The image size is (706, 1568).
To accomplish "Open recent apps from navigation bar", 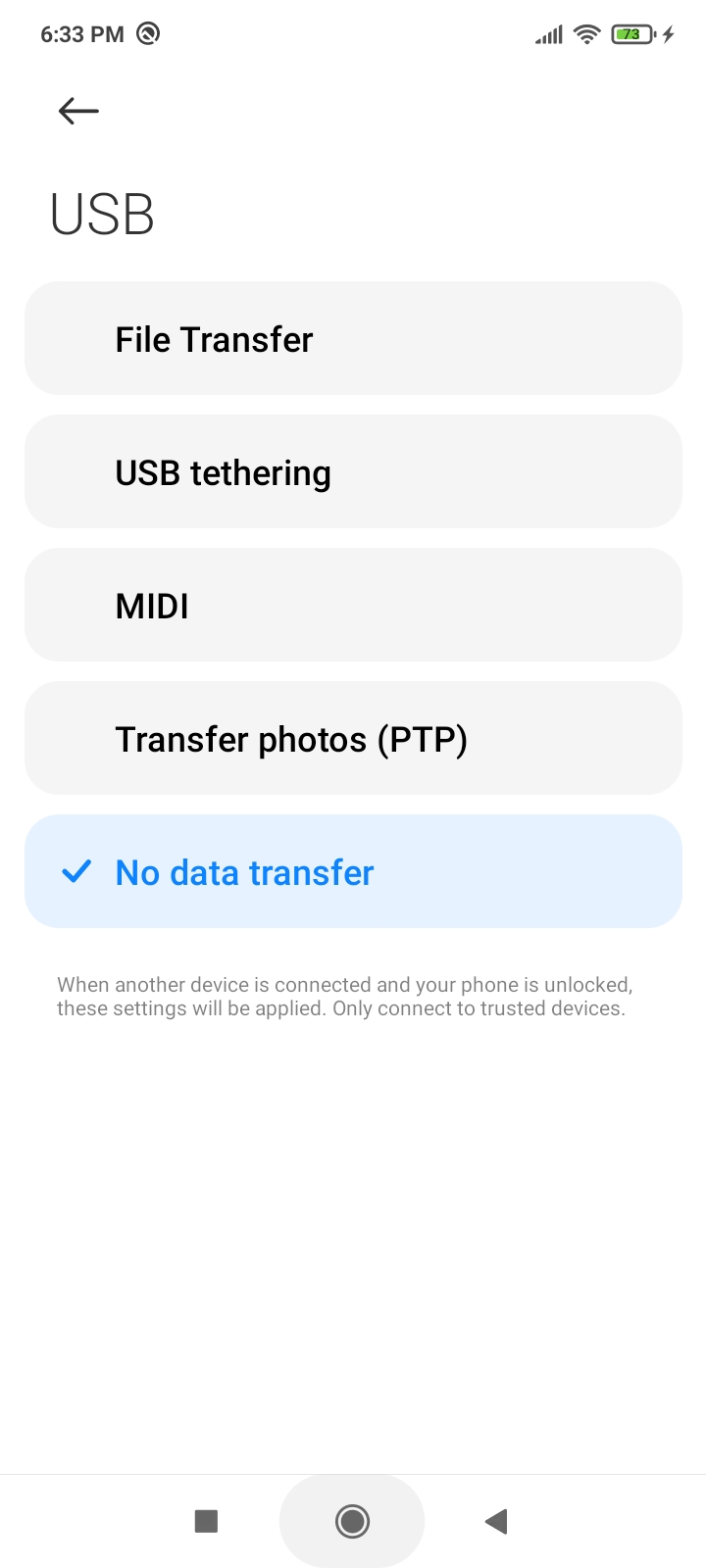I will tap(206, 1521).
